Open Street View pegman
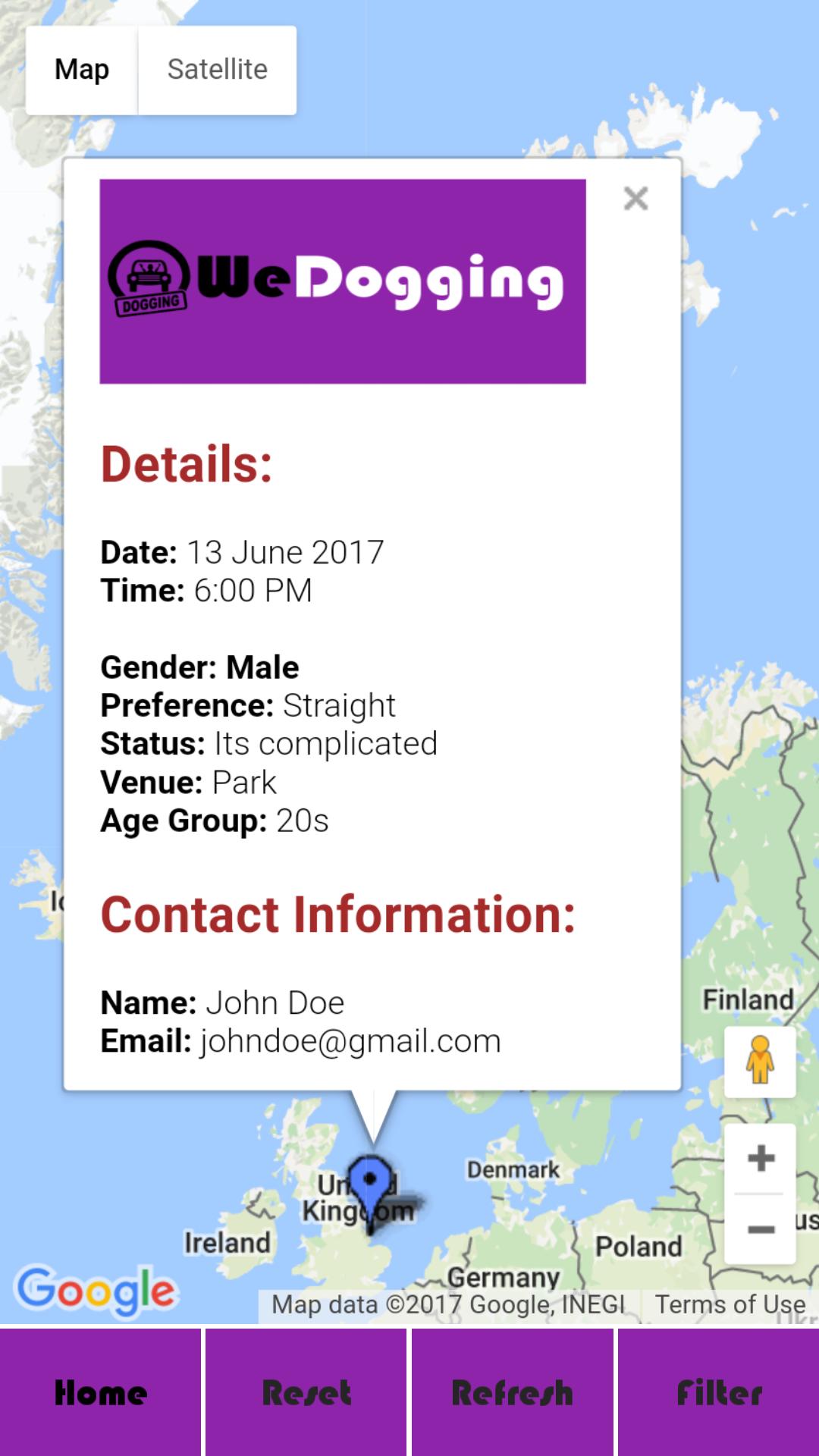Screen dimensions: 819x1456 (760, 1061)
